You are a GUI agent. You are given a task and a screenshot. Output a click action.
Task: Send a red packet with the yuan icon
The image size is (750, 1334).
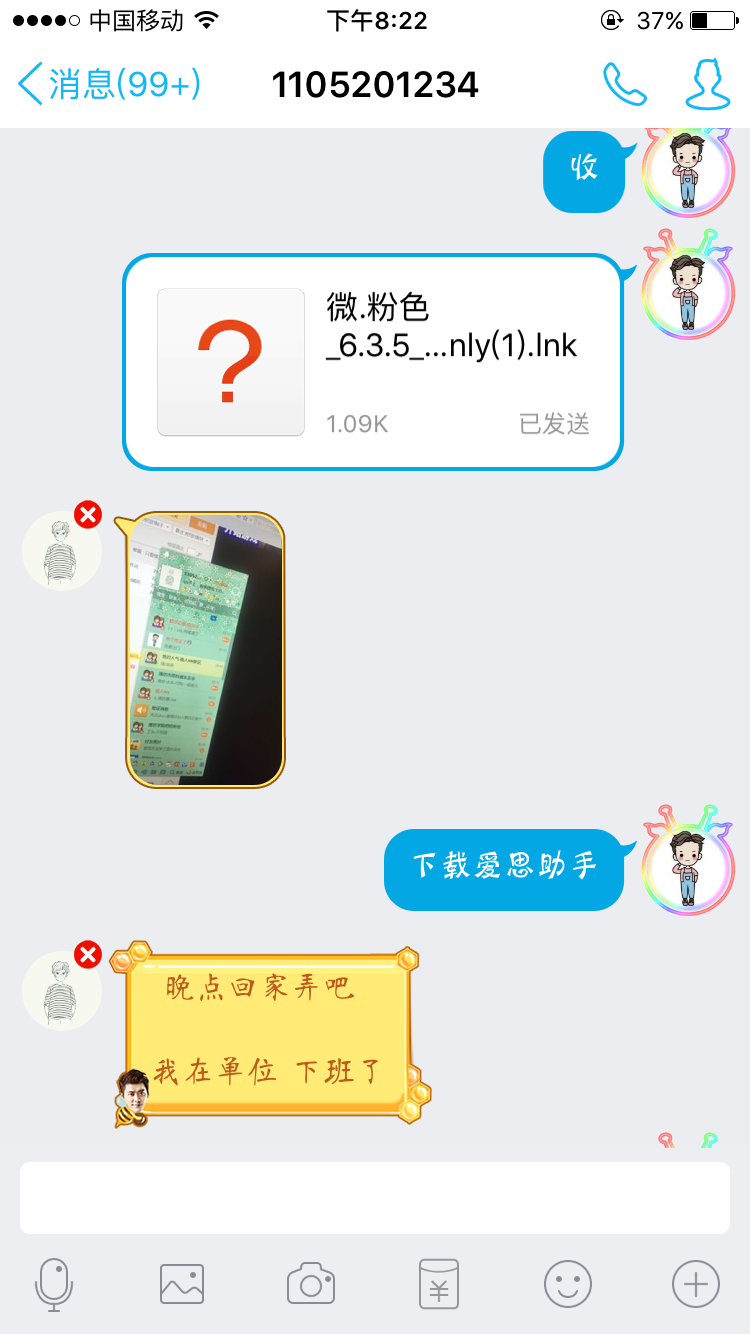[438, 1284]
